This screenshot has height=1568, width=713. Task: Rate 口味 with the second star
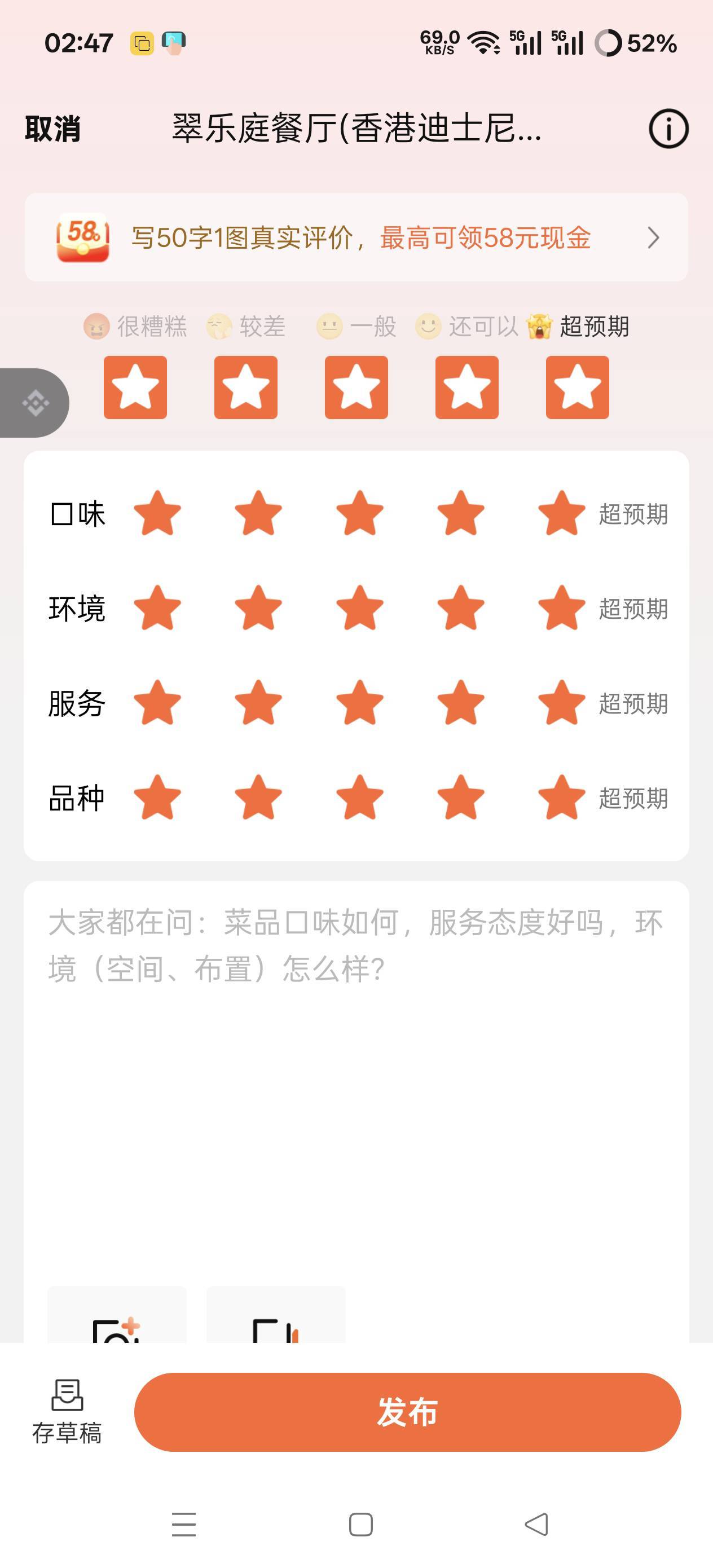pos(259,513)
